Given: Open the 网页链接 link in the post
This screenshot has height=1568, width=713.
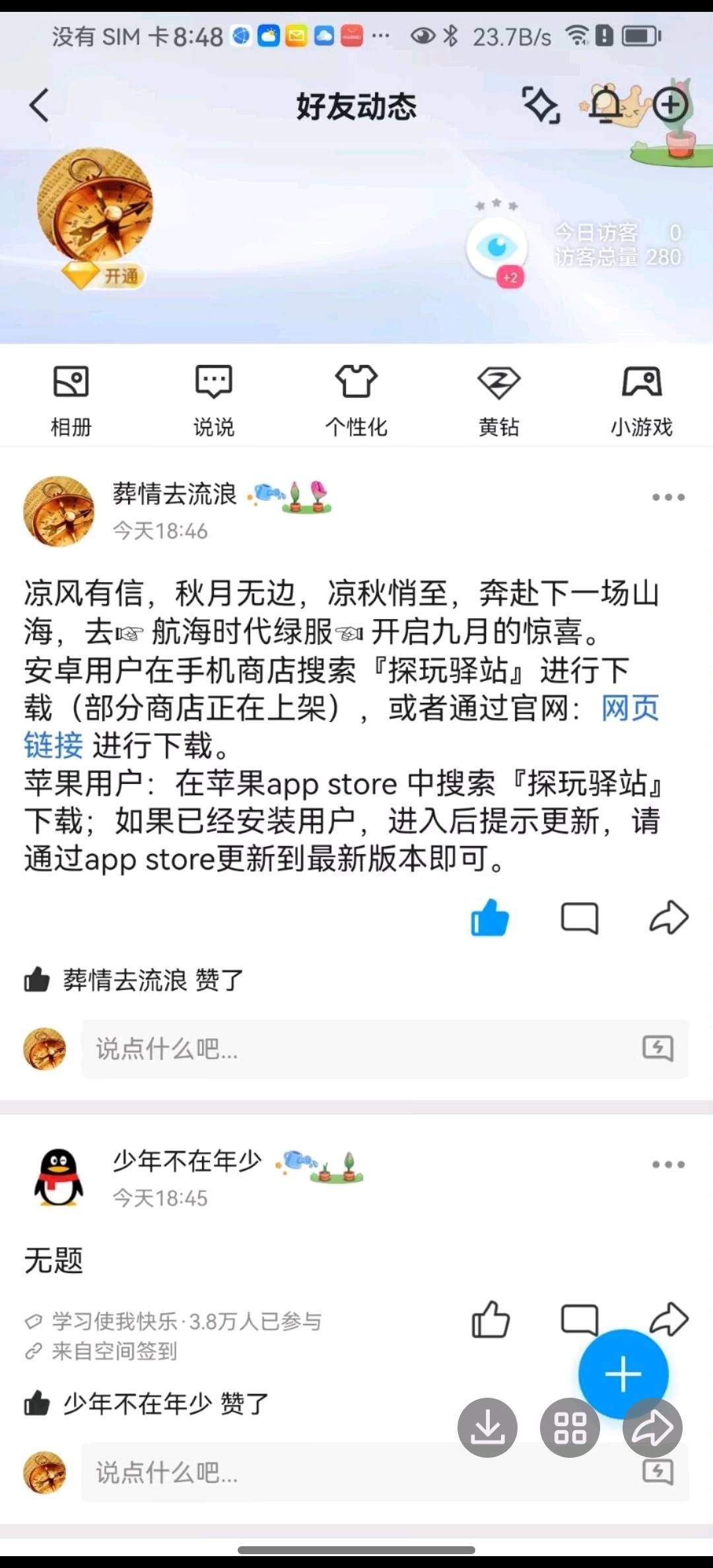Looking at the screenshot, I should click(x=629, y=708).
